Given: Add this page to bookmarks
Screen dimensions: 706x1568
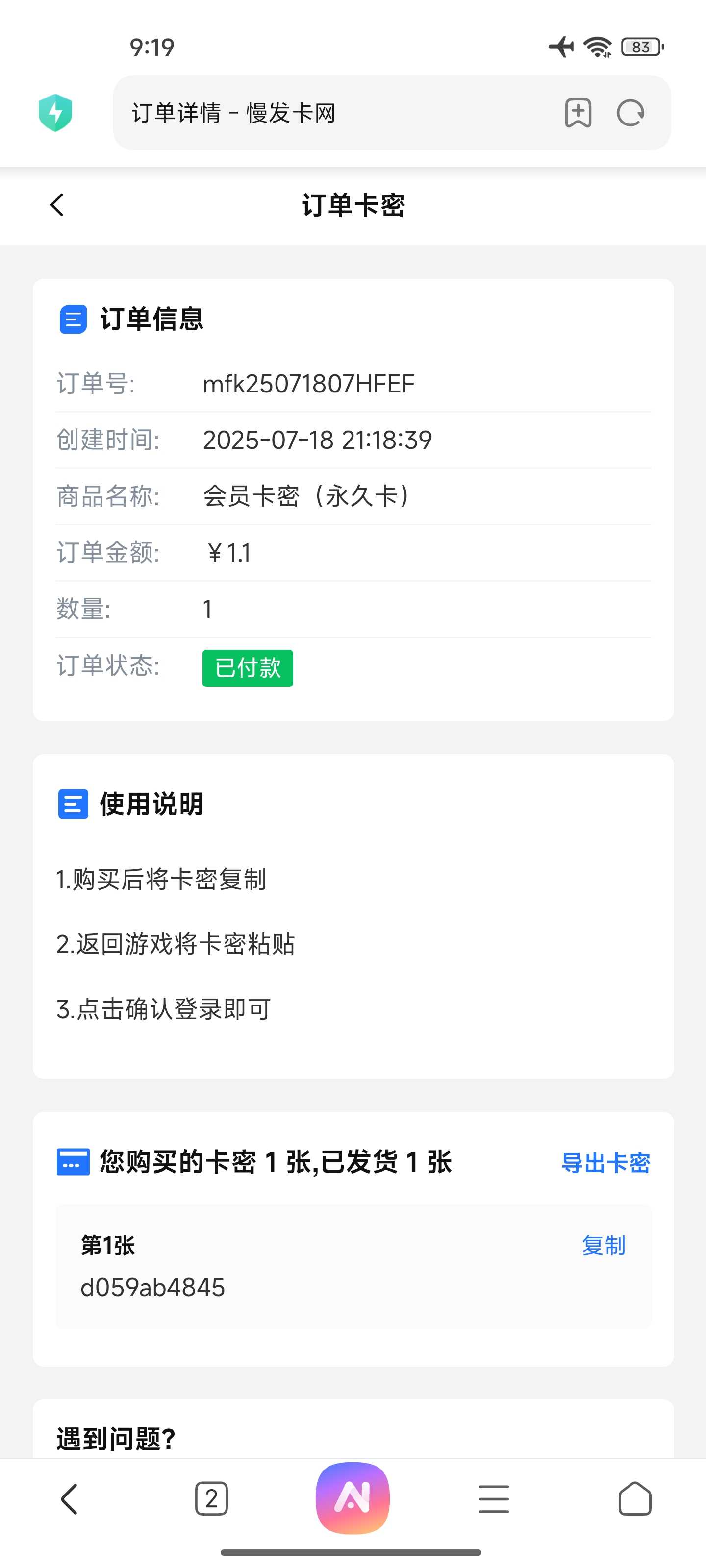Looking at the screenshot, I should click(578, 113).
